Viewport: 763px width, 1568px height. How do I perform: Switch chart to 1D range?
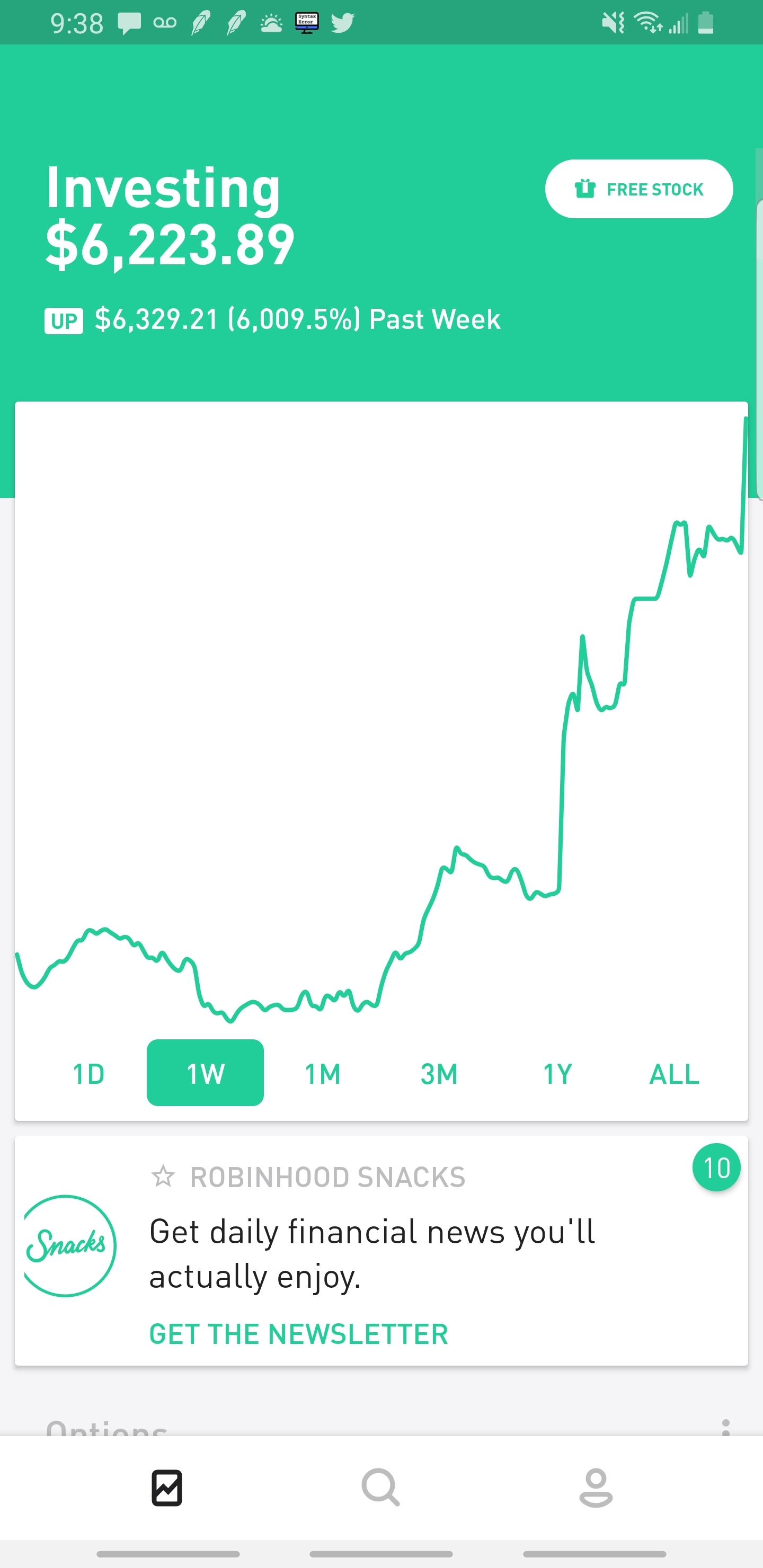[88, 1074]
